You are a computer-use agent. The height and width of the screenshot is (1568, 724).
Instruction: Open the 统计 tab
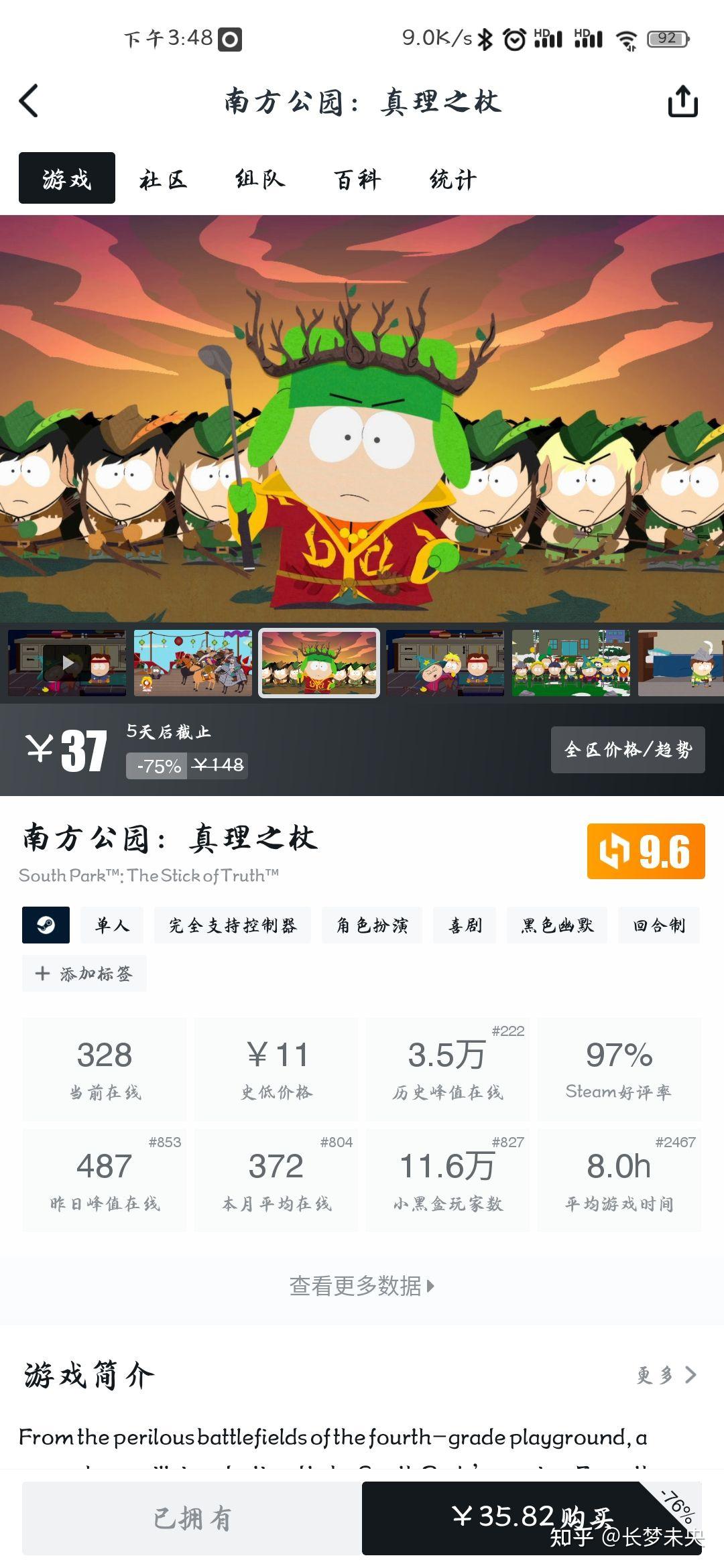454,179
